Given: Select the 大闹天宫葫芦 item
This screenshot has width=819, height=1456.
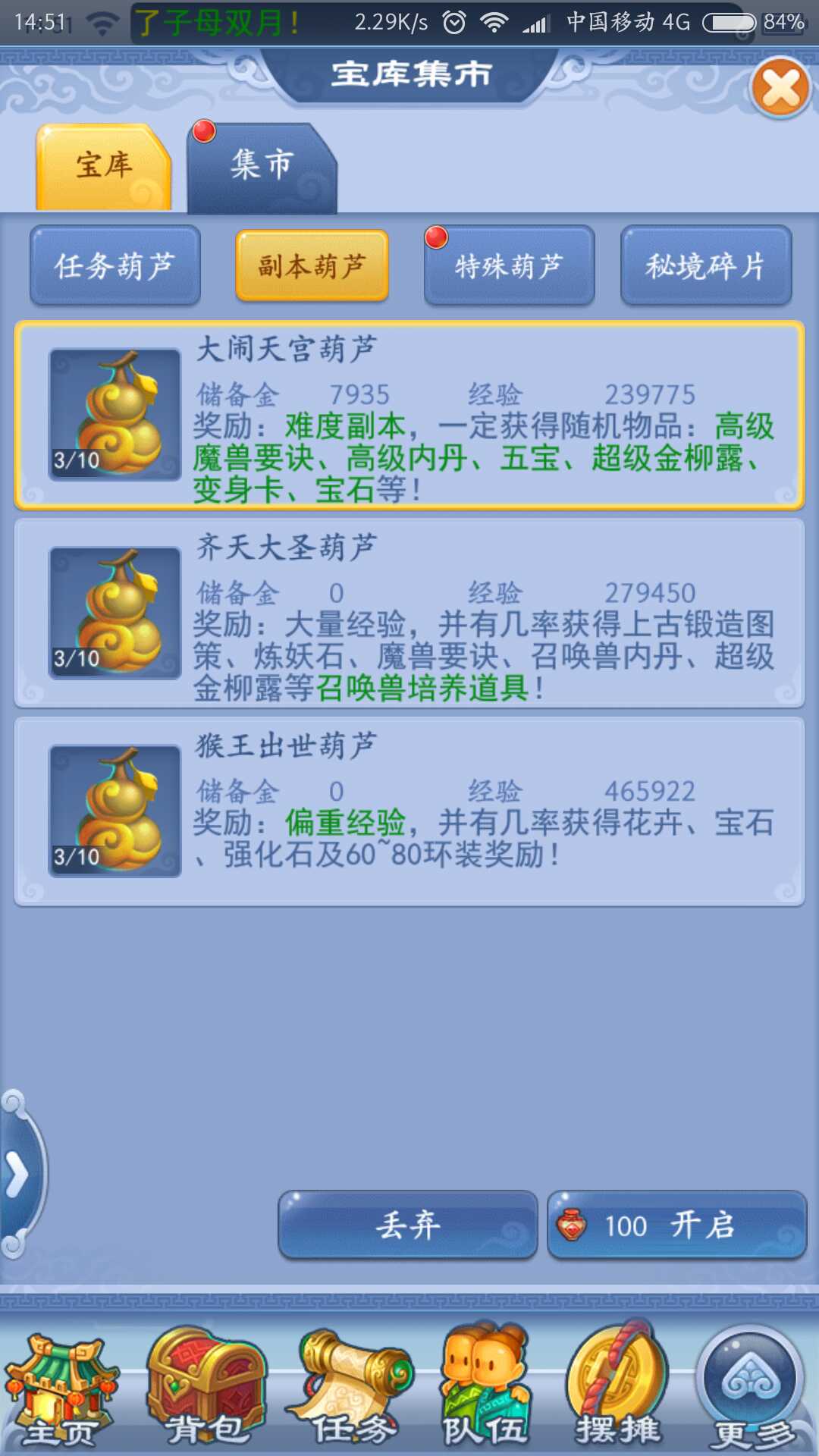Looking at the screenshot, I should point(409,415).
